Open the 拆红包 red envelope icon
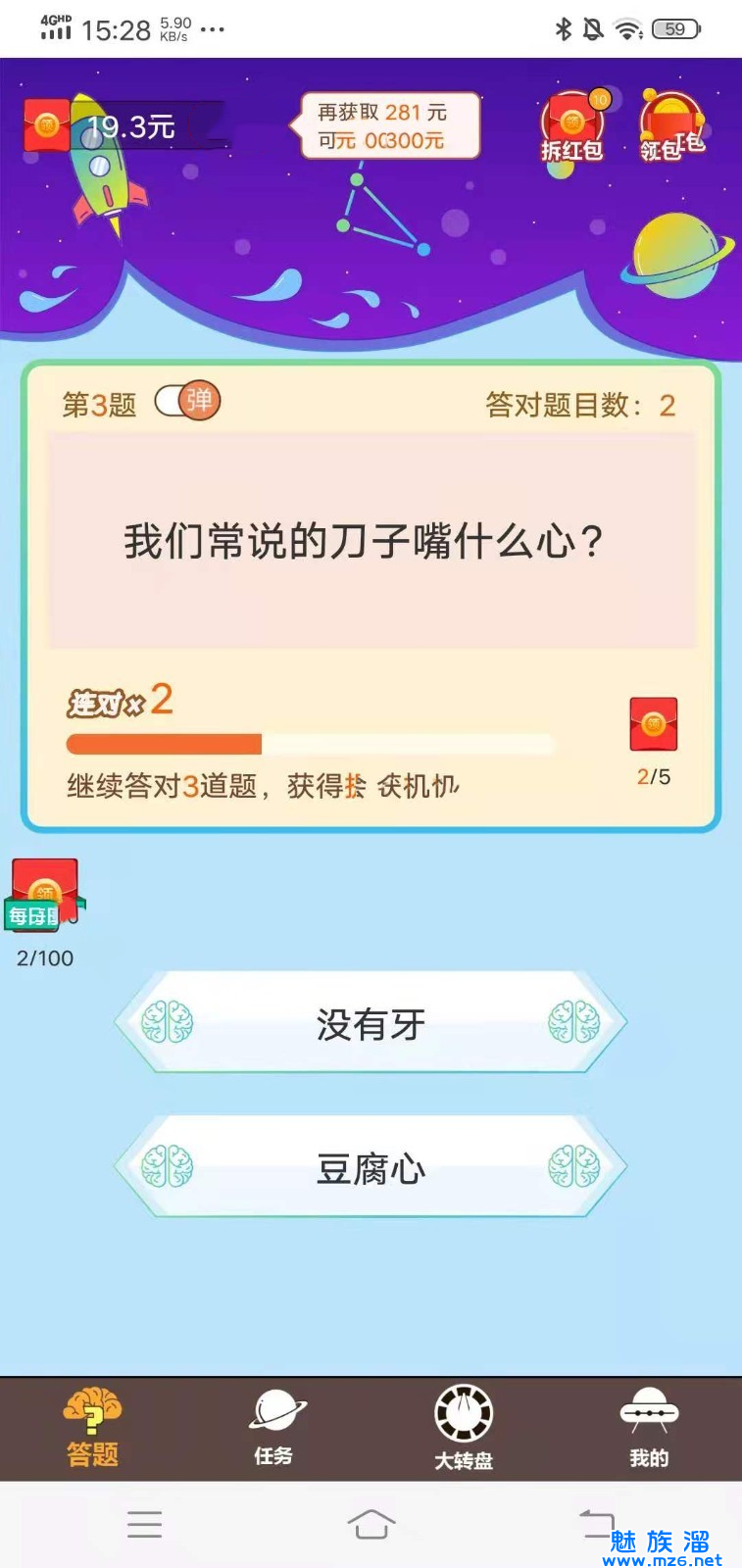The height and width of the screenshot is (1568, 742). coord(571,127)
